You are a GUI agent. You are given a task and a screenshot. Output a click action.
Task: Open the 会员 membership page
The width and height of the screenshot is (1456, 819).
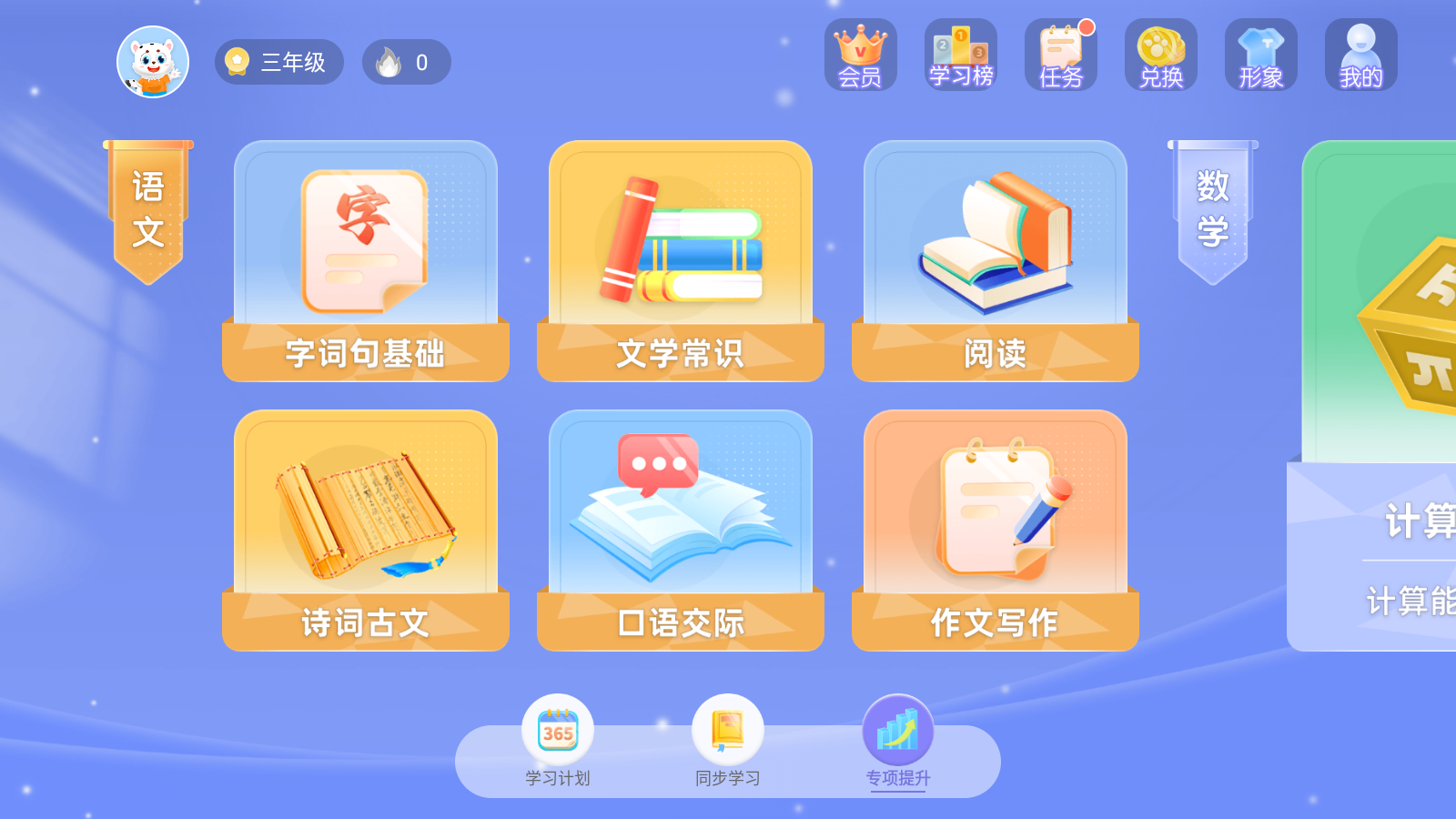point(860,56)
